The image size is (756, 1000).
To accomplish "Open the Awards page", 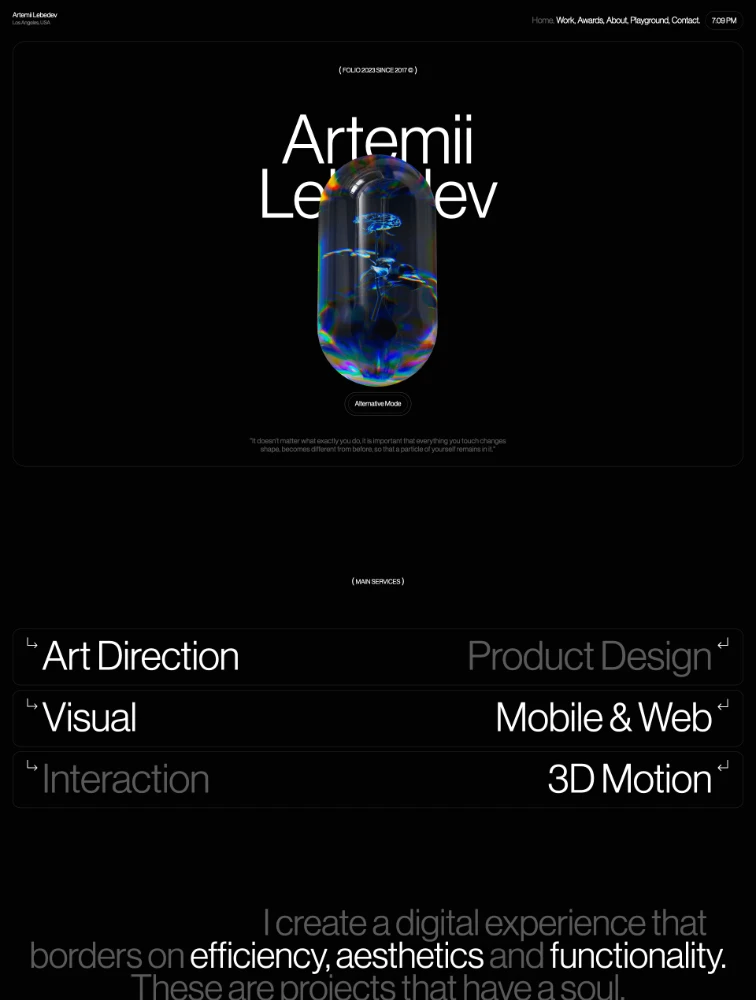I will [590, 20].
